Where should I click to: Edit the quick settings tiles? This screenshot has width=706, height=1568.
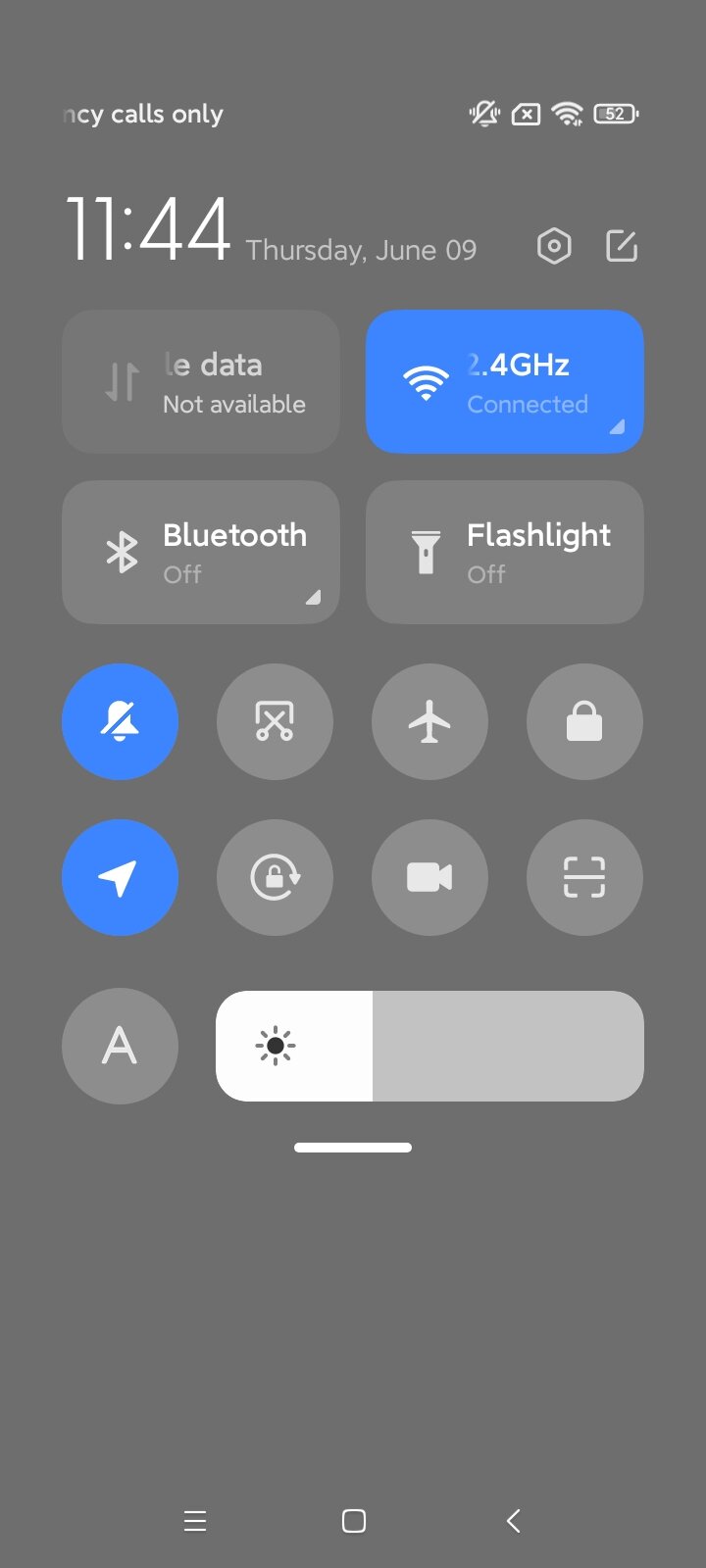[622, 246]
